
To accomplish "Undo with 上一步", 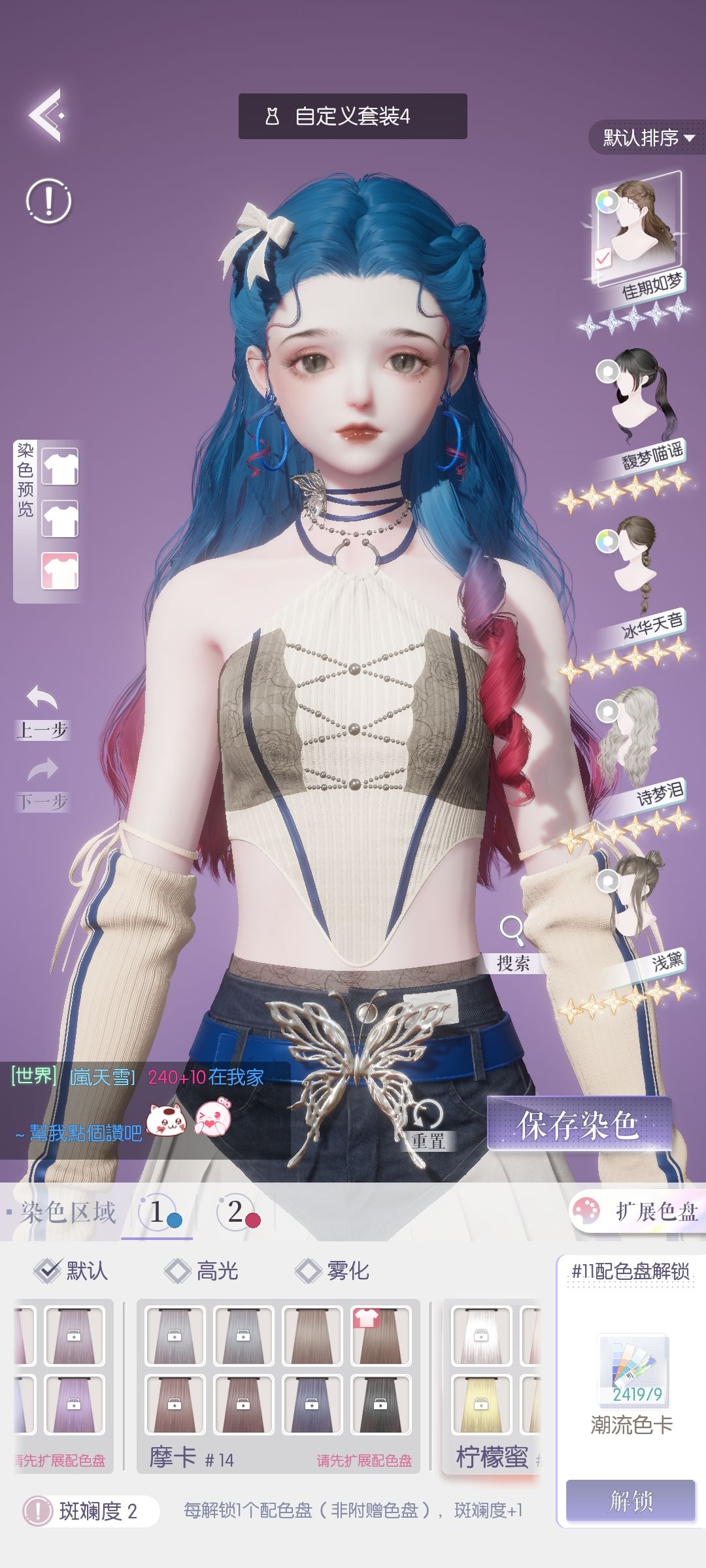I will 42,712.
